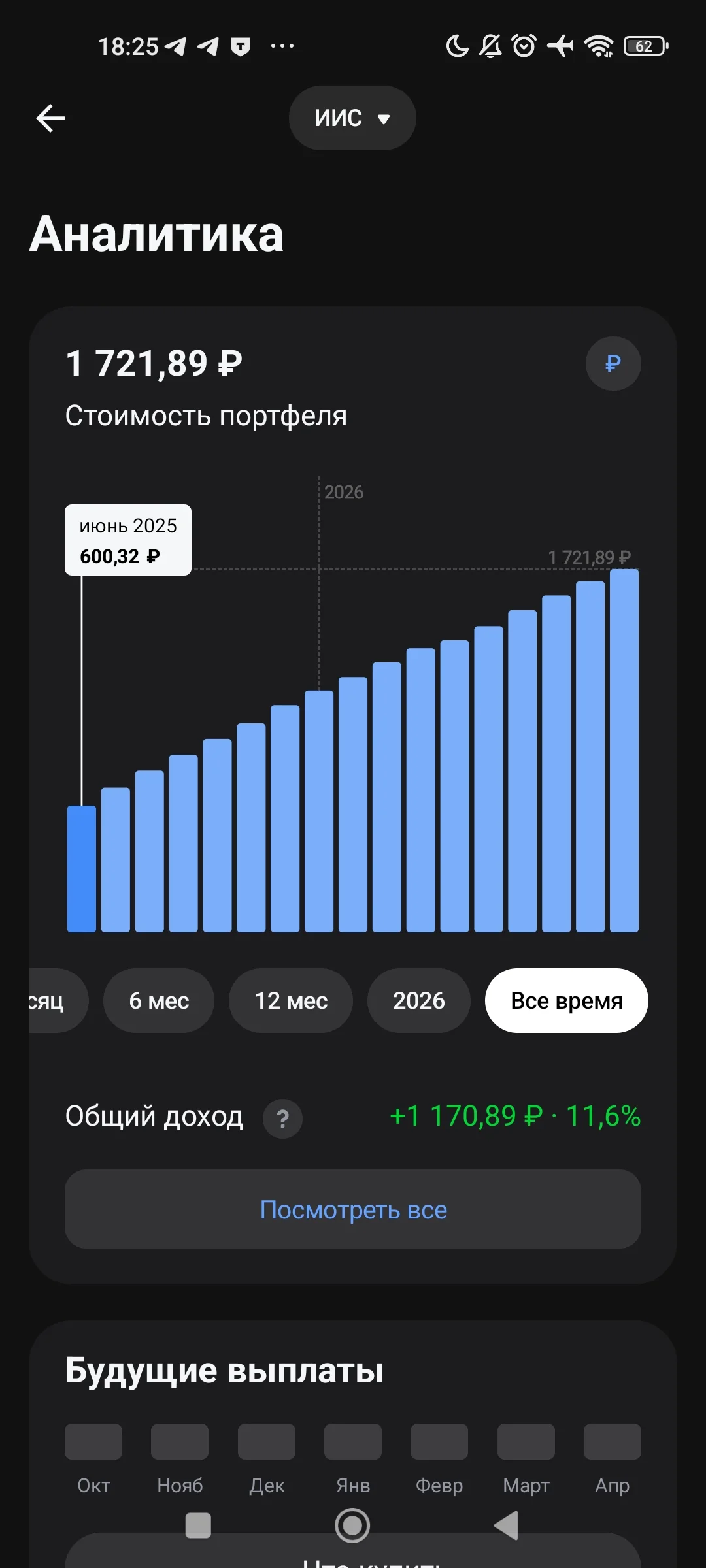
Task: Switch portfolio currency with the ruble button
Action: [x=613, y=363]
